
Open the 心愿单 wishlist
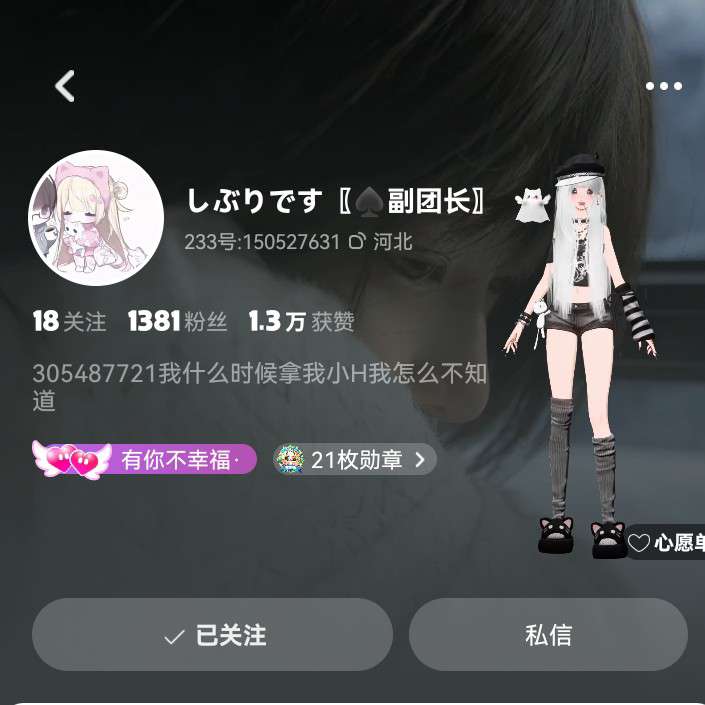668,543
